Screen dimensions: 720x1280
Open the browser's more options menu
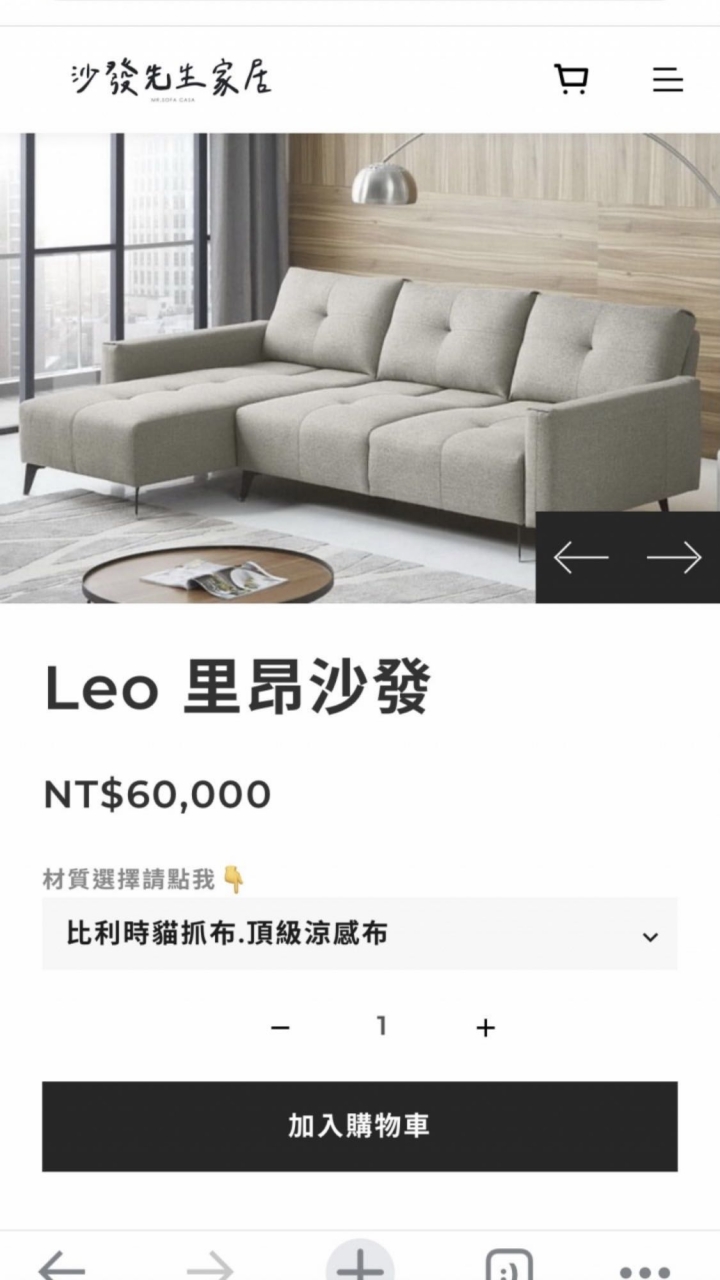tap(645, 1270)
